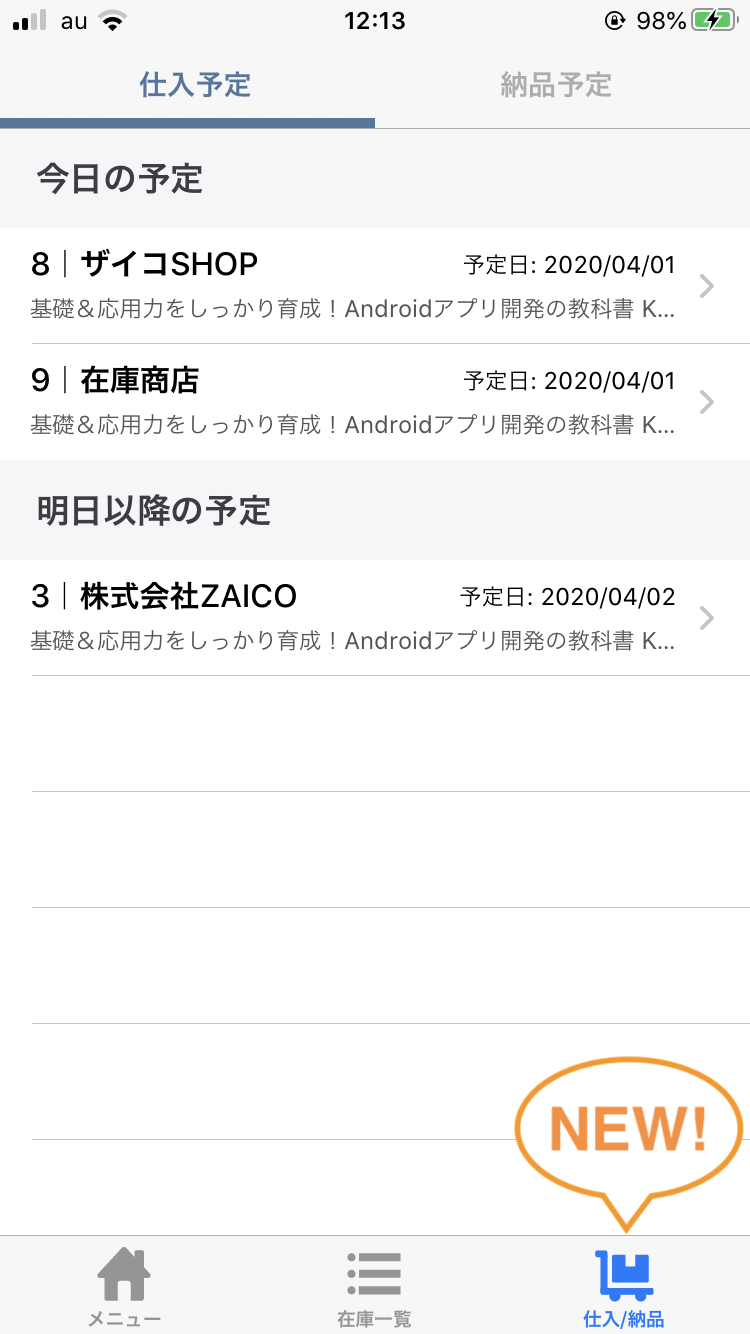
Task: Open the ザイコSHOP purchase entry
Action: 375,286
